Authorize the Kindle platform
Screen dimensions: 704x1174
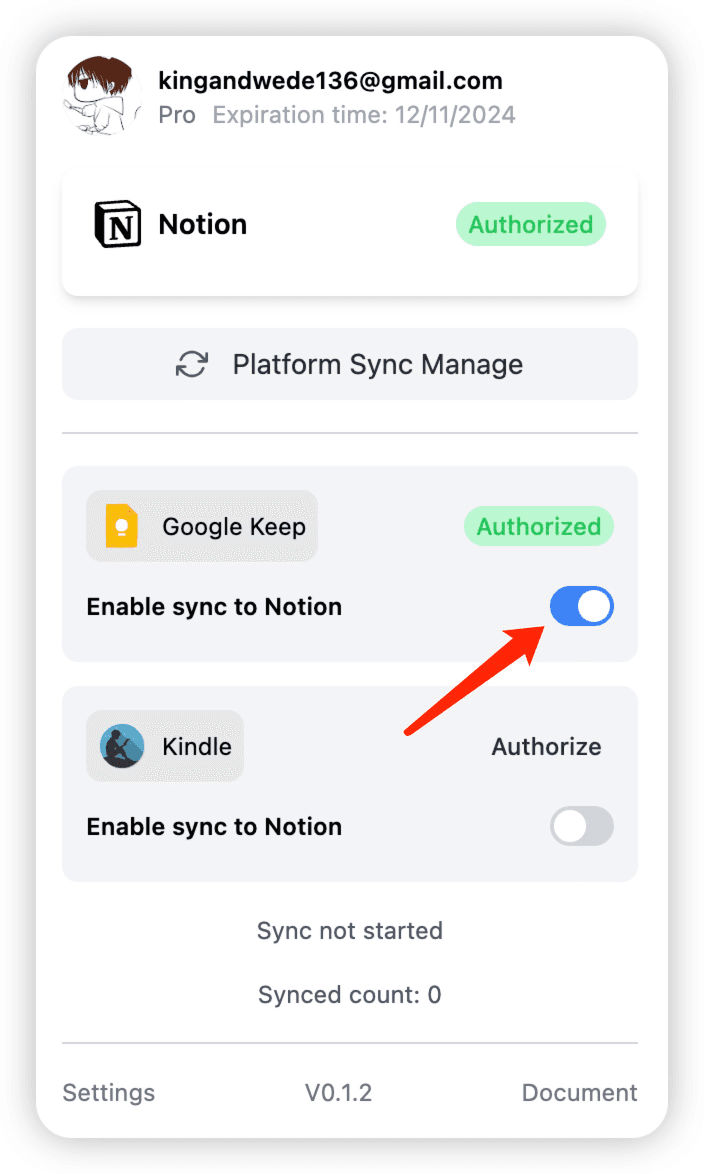546,747
